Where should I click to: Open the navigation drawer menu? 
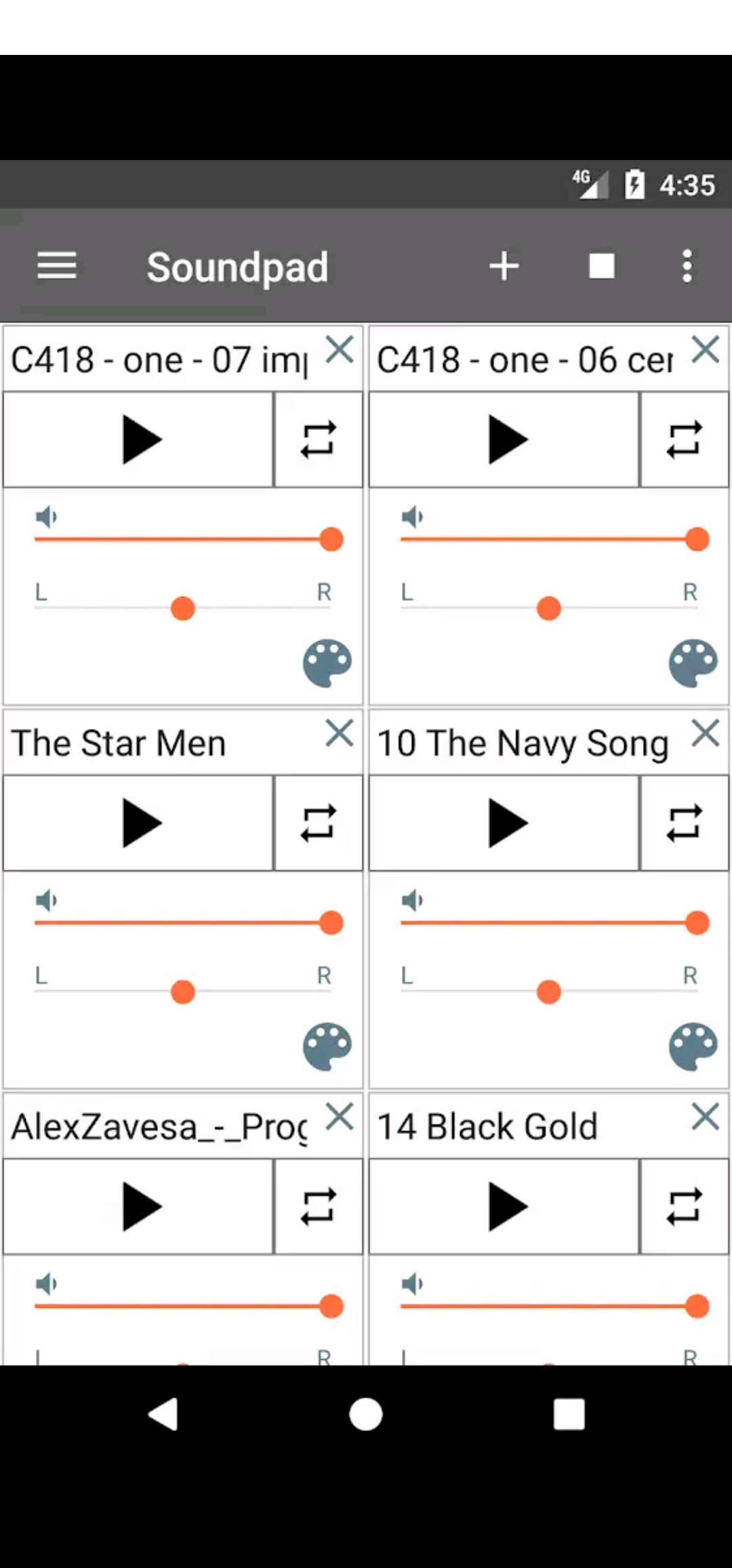click(x=57, y=266)
